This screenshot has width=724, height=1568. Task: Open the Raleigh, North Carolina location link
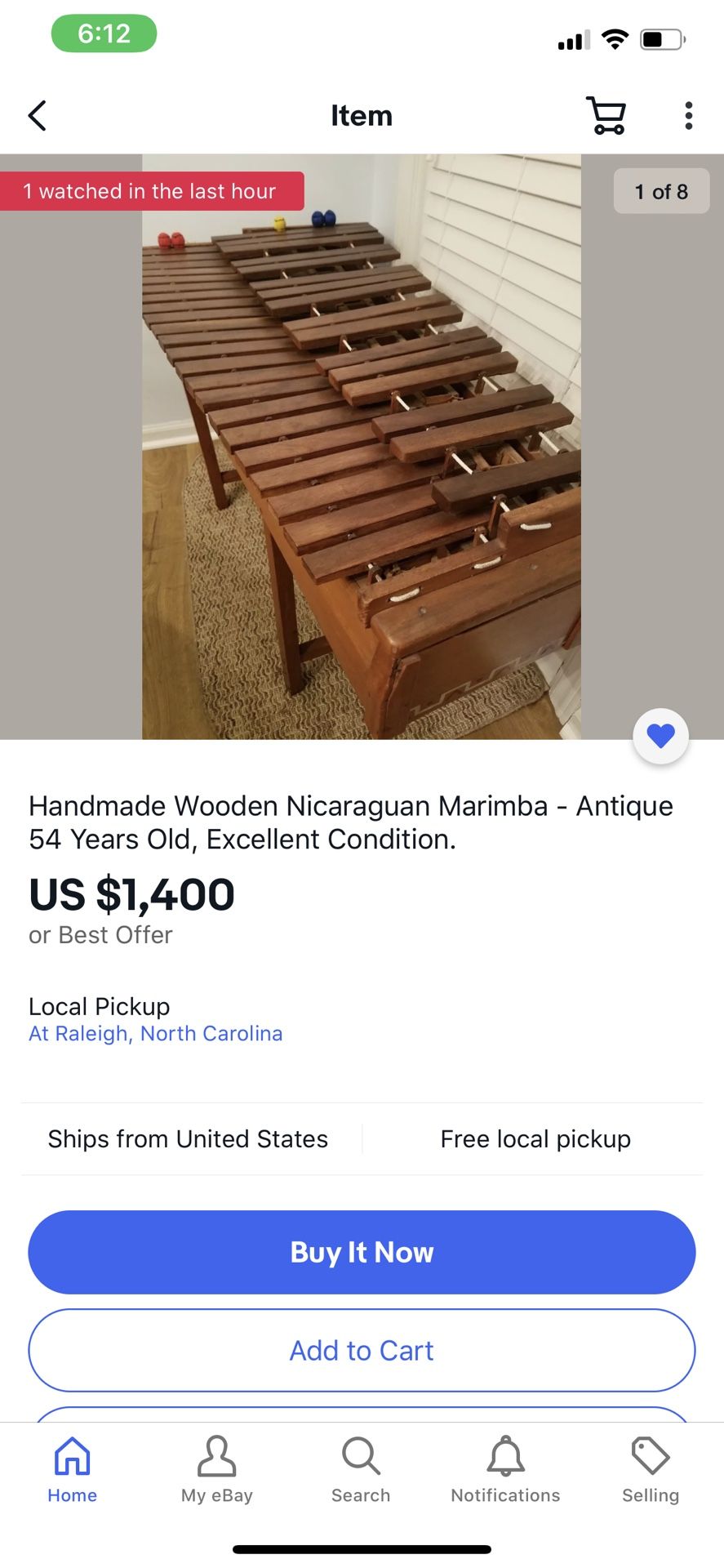click(x=155, y=1033)
